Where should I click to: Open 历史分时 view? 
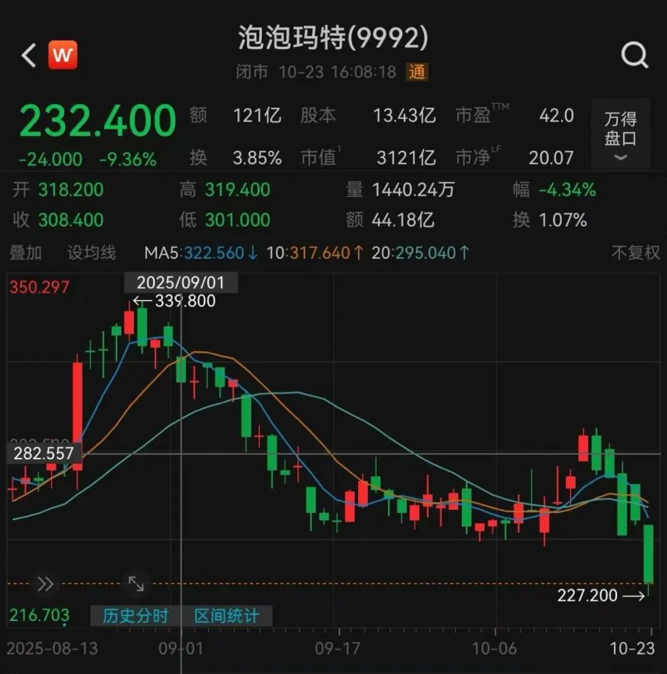[x=131, y=616]
